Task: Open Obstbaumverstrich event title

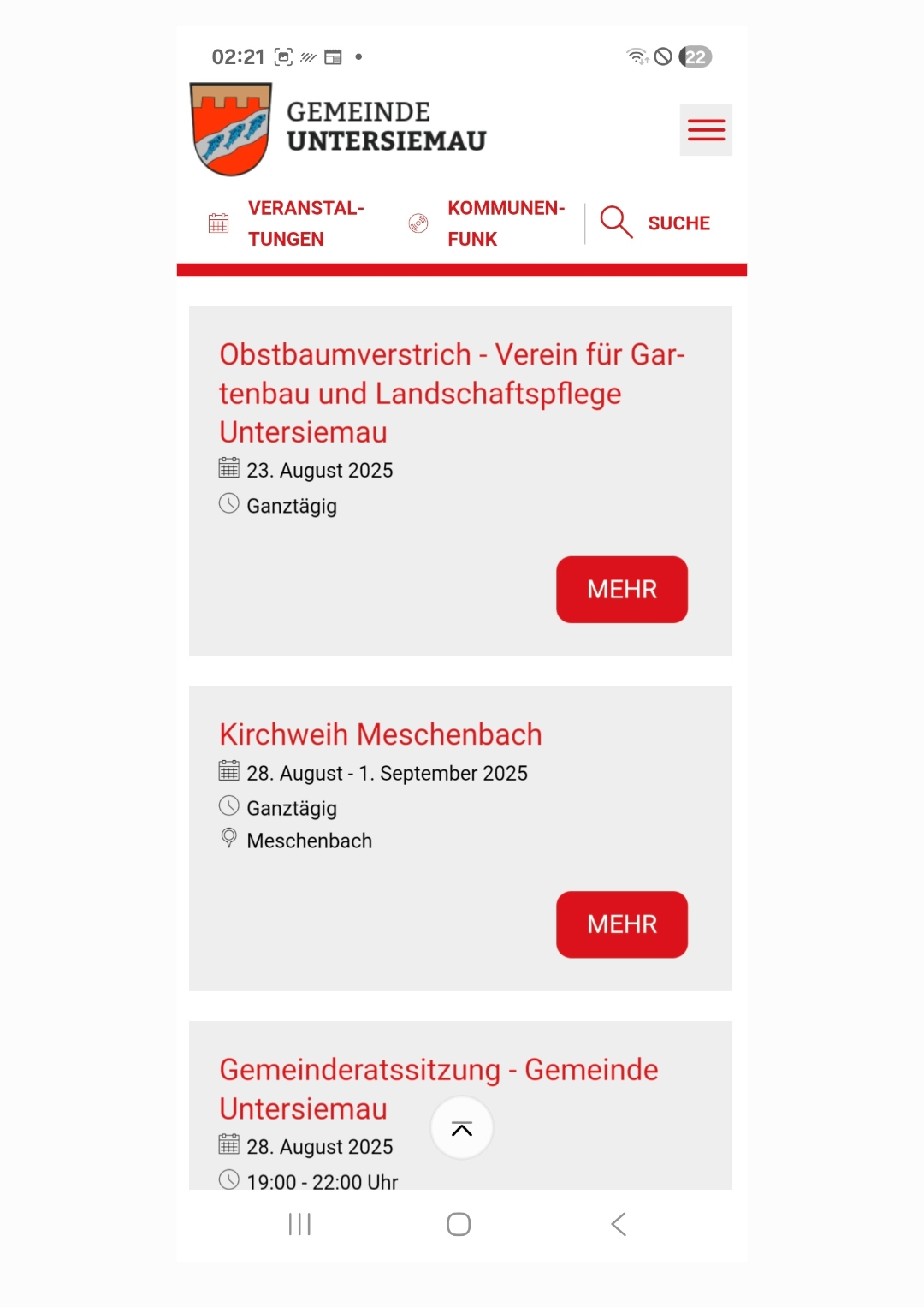Action: [x=452, y=393]
